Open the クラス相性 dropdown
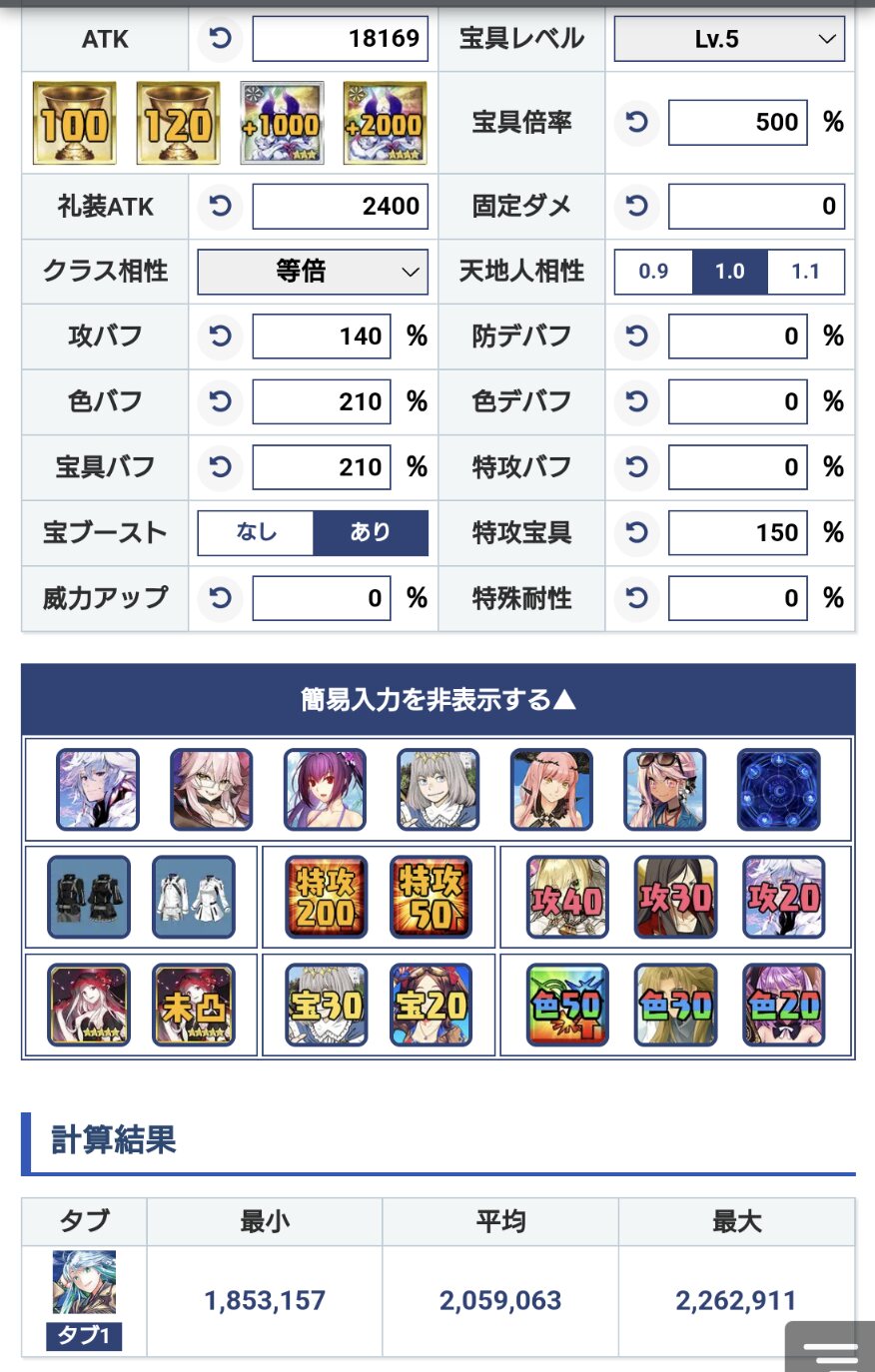 coord(313,272)
